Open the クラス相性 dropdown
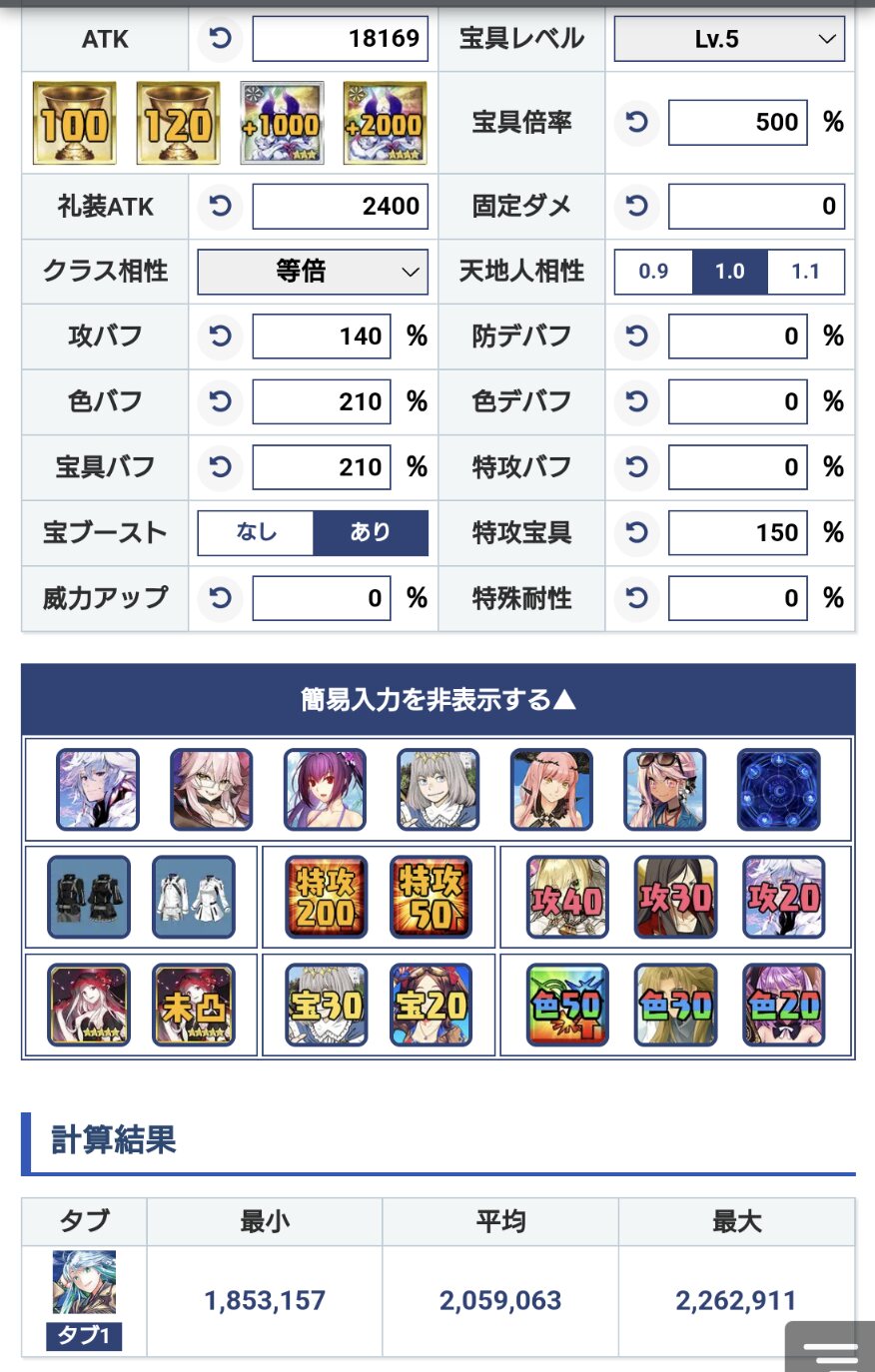 coord(313,272)
